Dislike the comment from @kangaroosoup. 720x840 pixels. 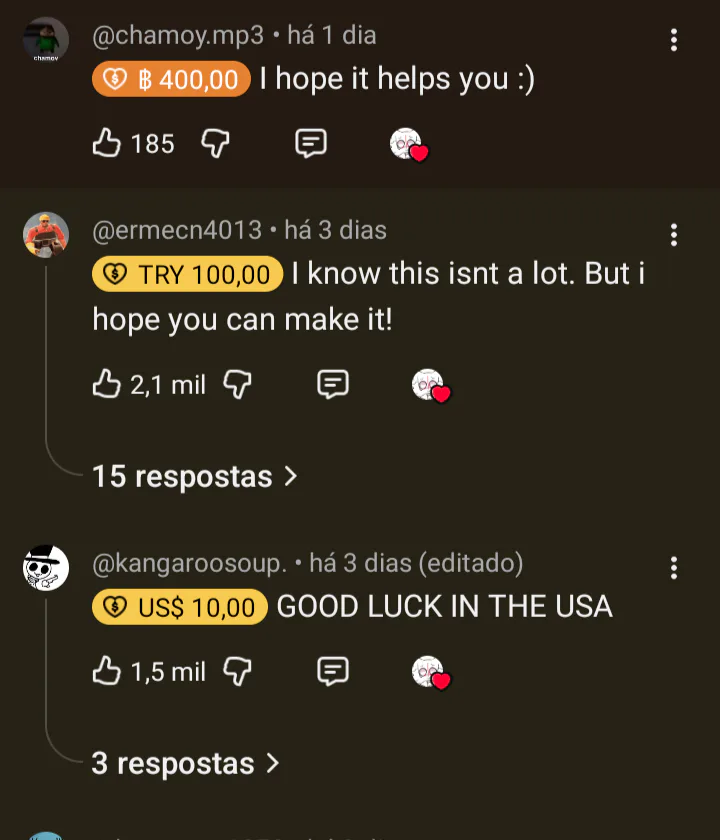(237, 672)
